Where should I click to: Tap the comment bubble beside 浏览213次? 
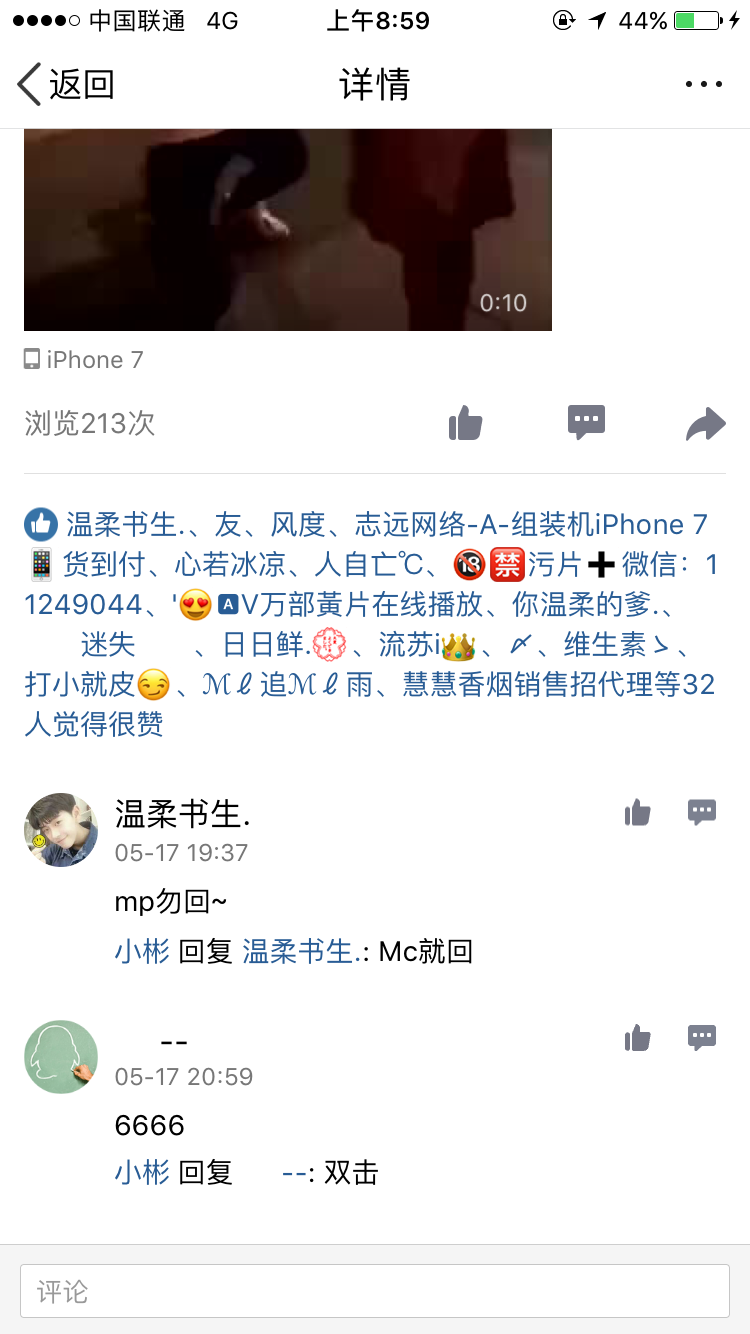[x=586, y=423]
